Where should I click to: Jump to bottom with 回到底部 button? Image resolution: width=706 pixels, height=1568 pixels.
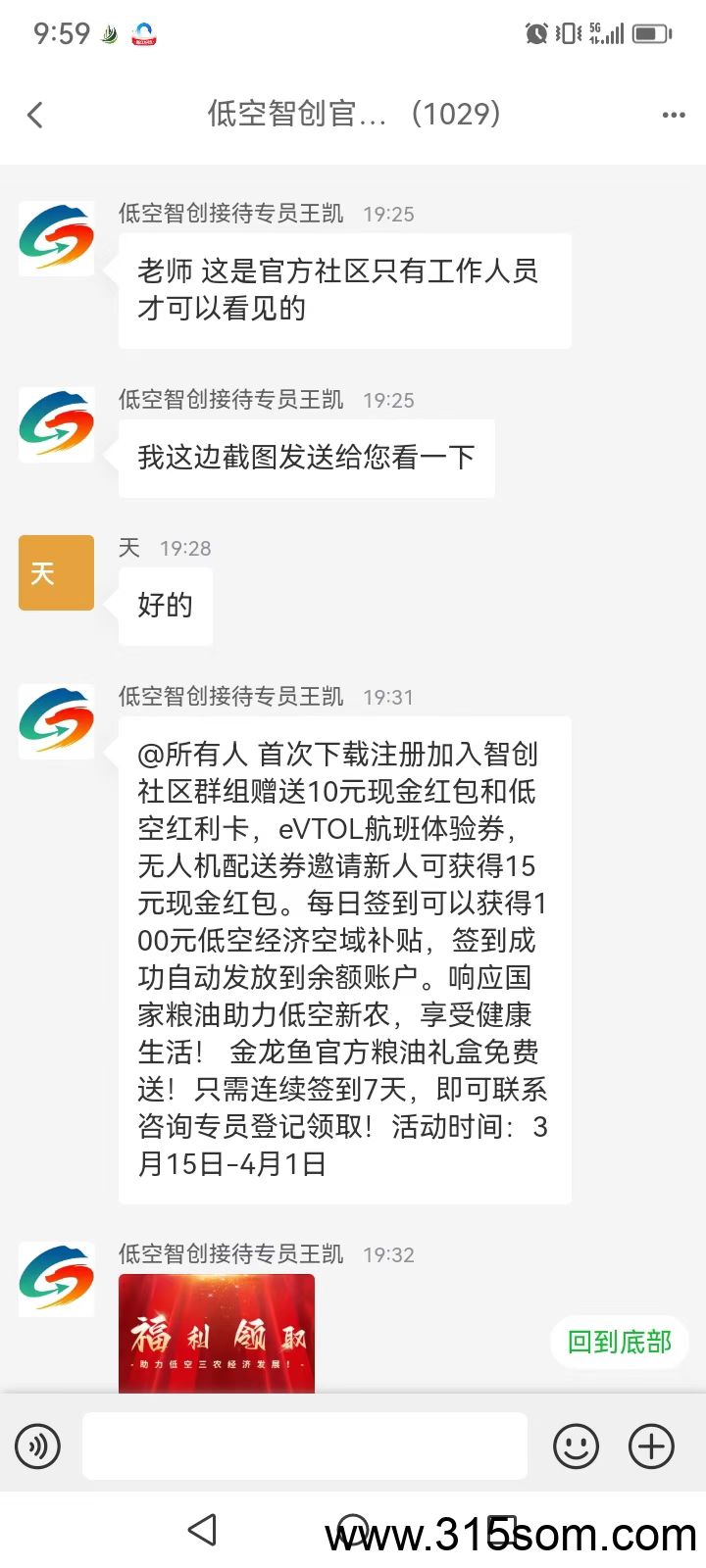tap(619, 1342)
